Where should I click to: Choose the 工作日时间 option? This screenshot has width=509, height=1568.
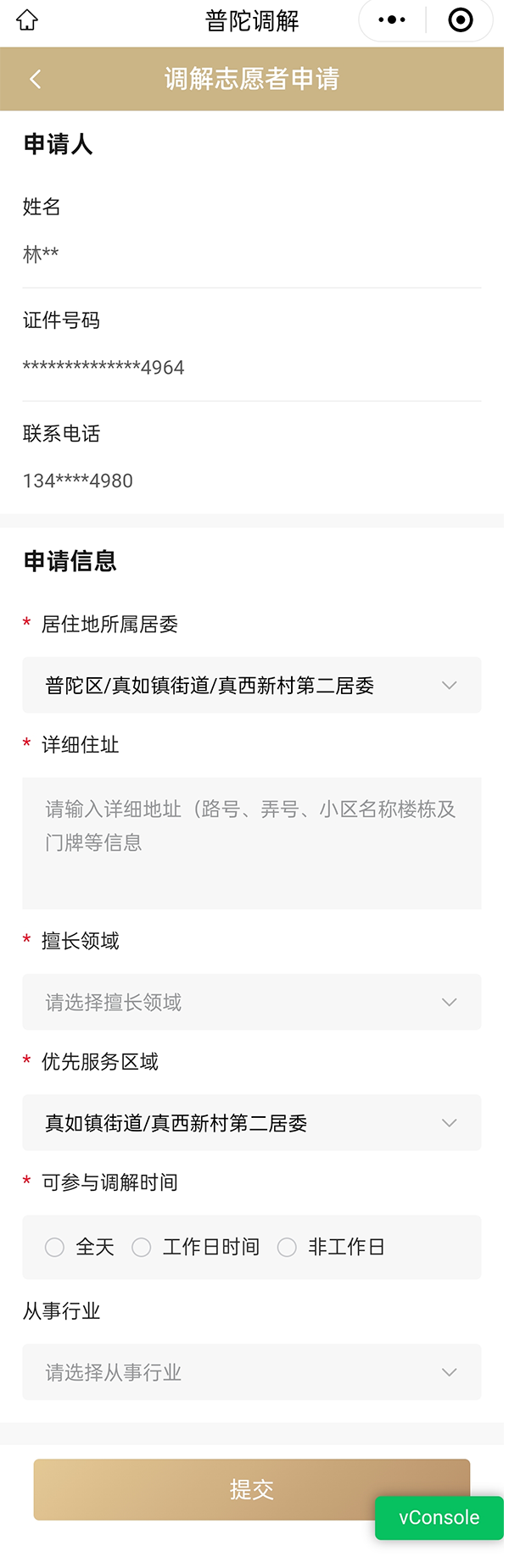142,1247
